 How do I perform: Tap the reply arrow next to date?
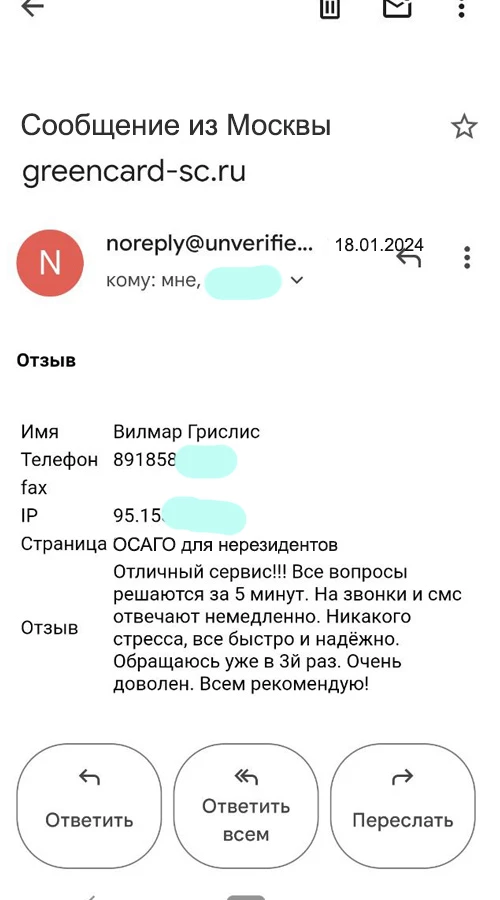(x=409, y=258)
